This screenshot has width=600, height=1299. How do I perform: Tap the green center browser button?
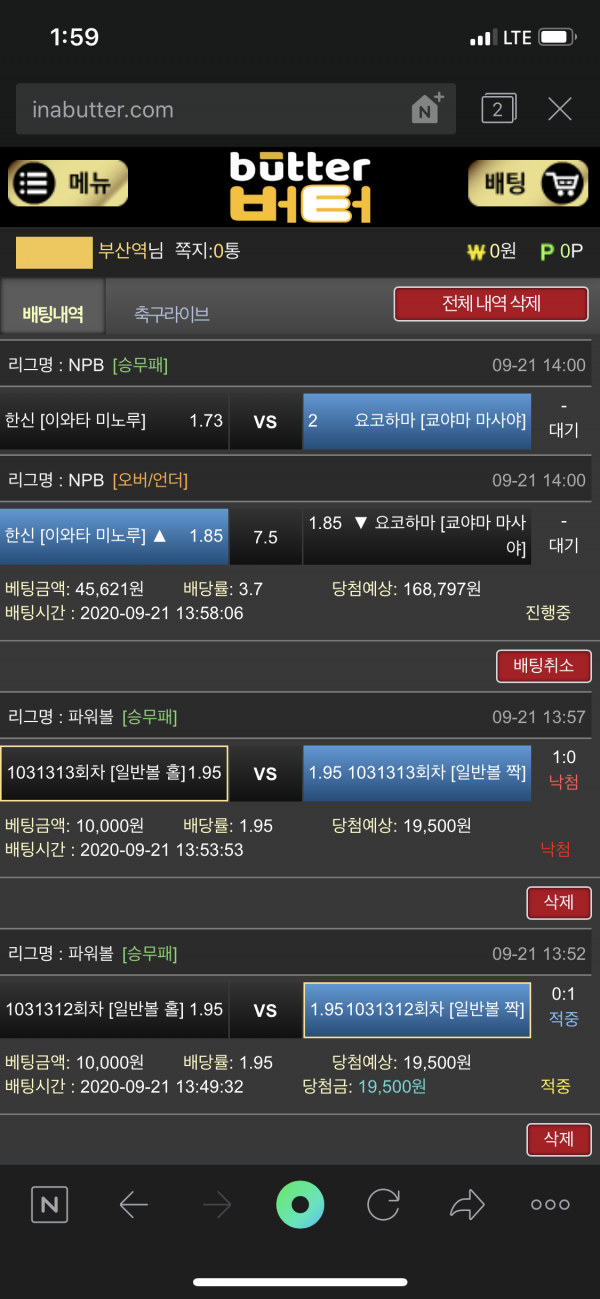(x=300, y=1205)
